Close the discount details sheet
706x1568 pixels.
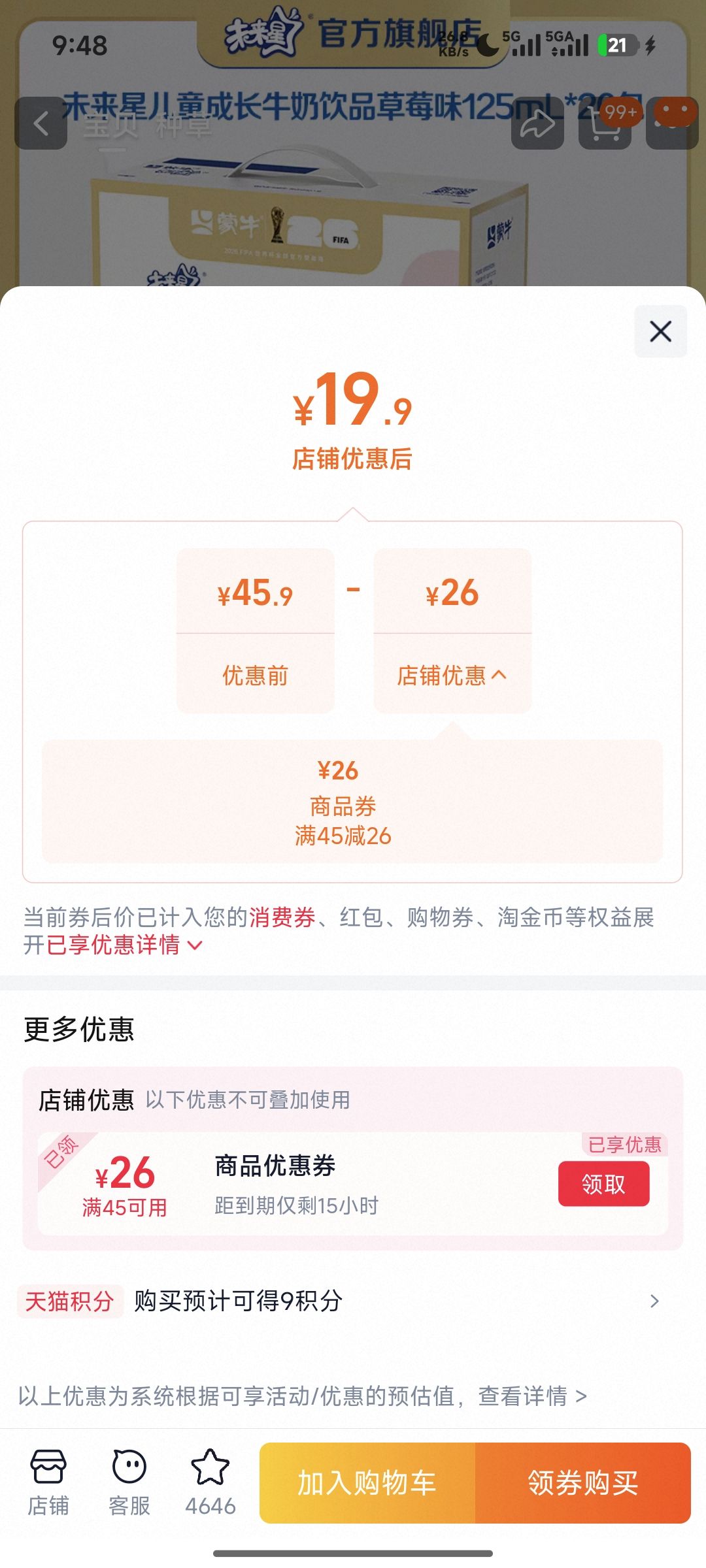pos(660,331)
